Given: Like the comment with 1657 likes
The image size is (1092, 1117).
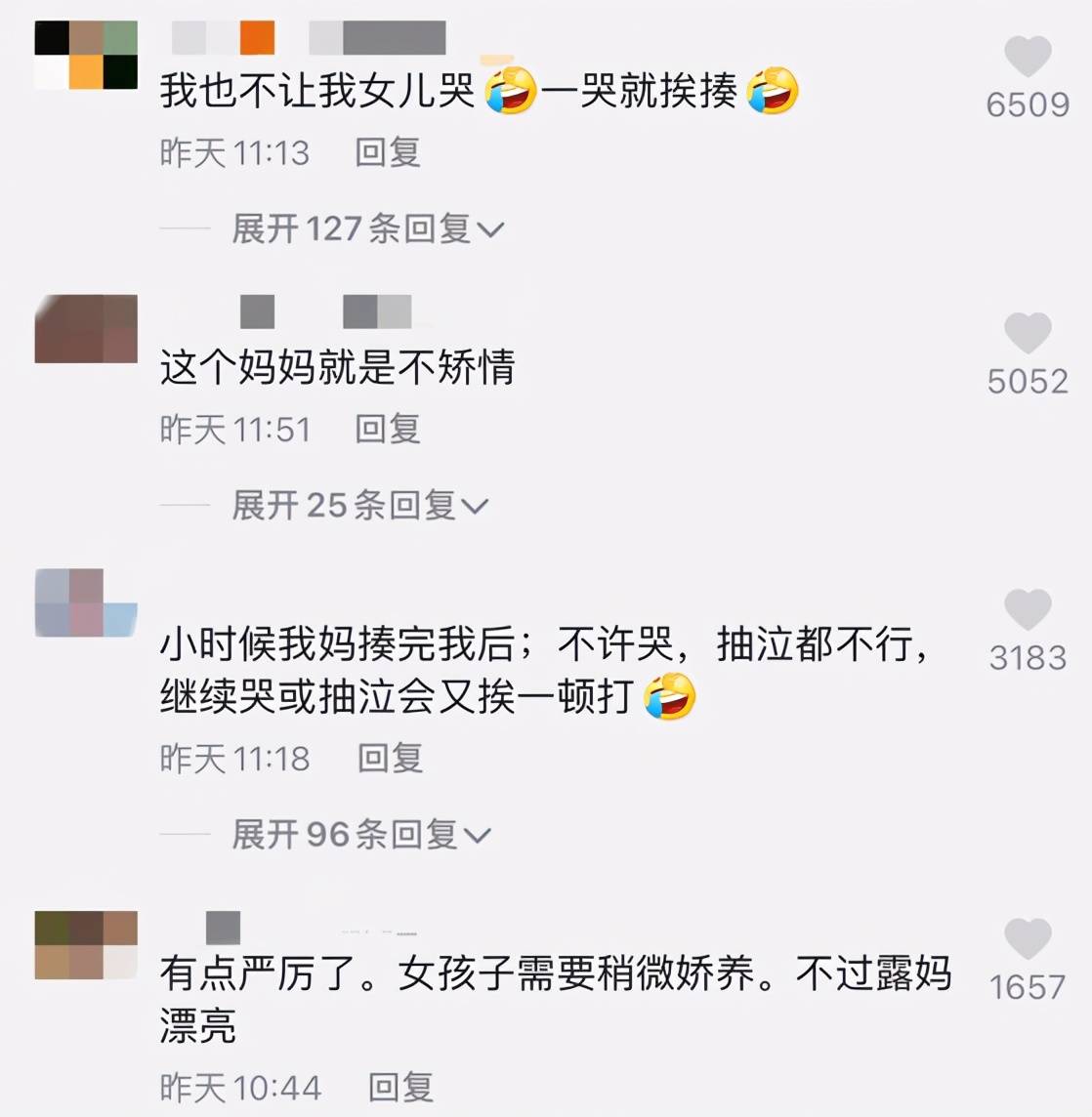Looking at the screenshot, I should [x=1028, y=939].
